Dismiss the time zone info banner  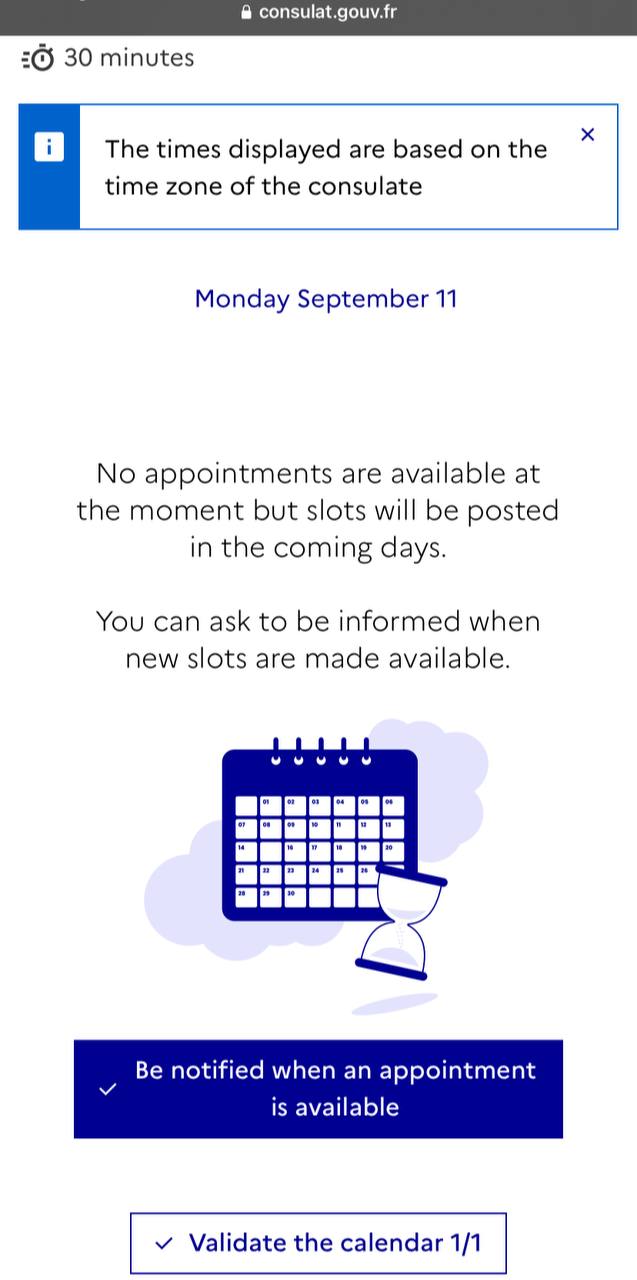[588, 135]
